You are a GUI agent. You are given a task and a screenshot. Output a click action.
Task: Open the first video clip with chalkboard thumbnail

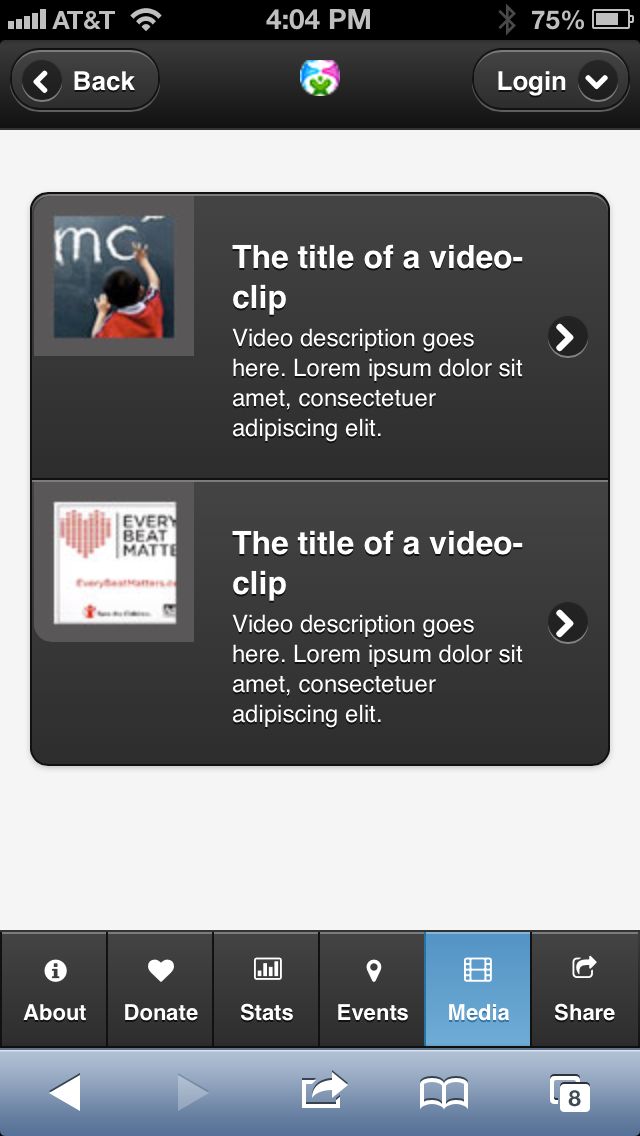320,337
